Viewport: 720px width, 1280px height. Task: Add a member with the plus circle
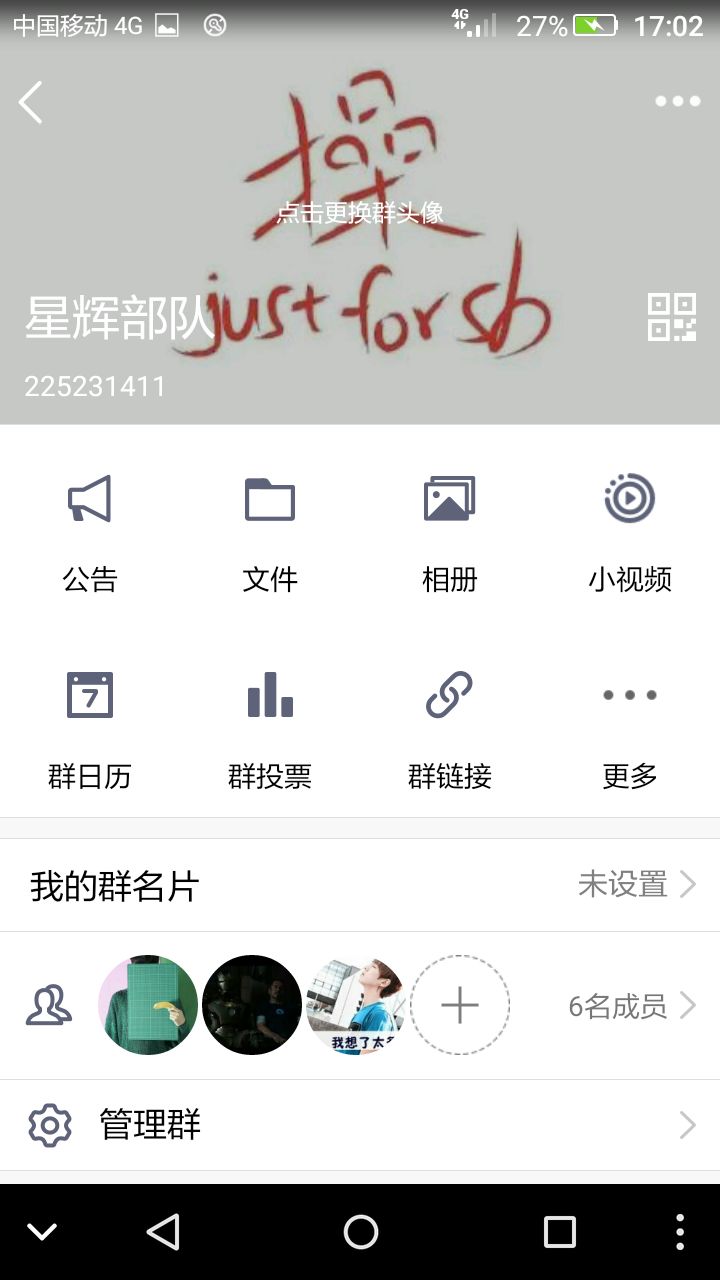460,1005
